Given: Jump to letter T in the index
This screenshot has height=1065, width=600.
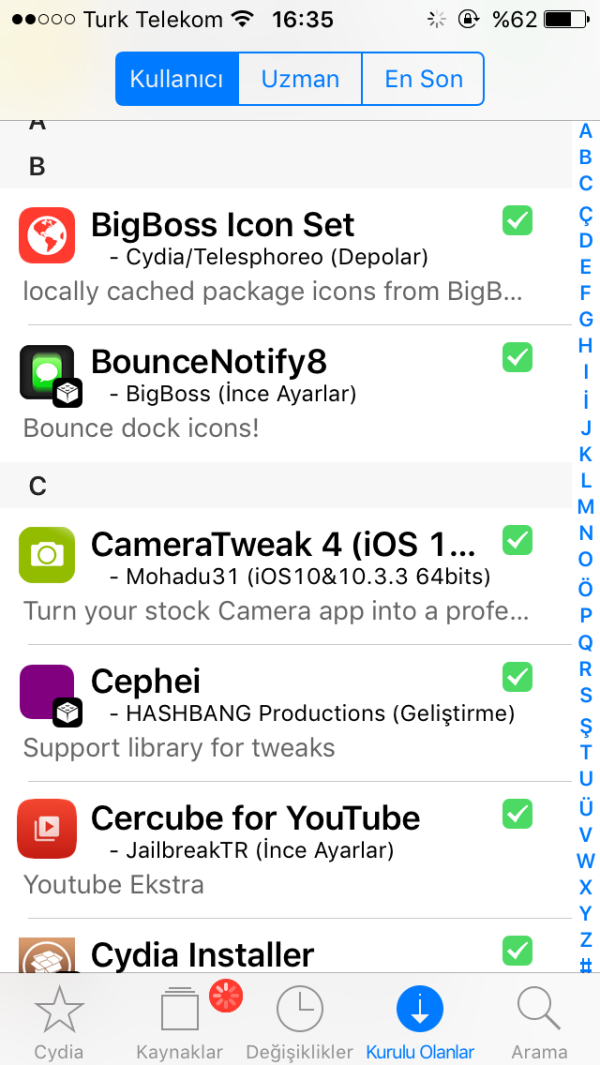Looking at the screenshot, I should coord(586,752).
